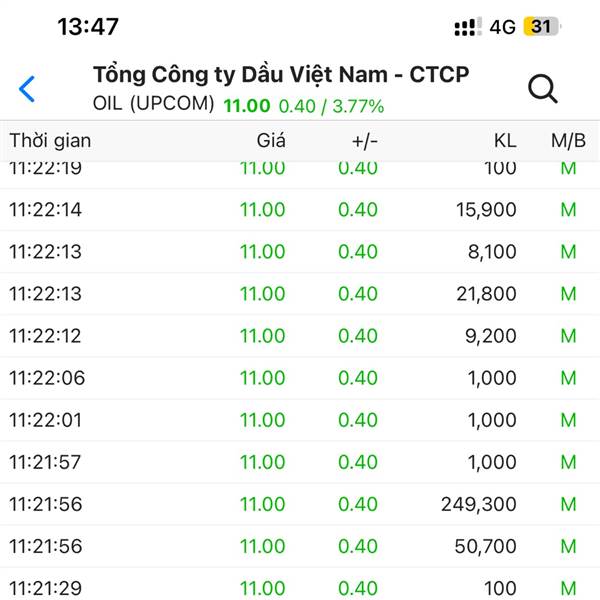600x600 pixels.
Task: Go back using the blue arrow
Action: pyautogui.click(x=27, y=89)
